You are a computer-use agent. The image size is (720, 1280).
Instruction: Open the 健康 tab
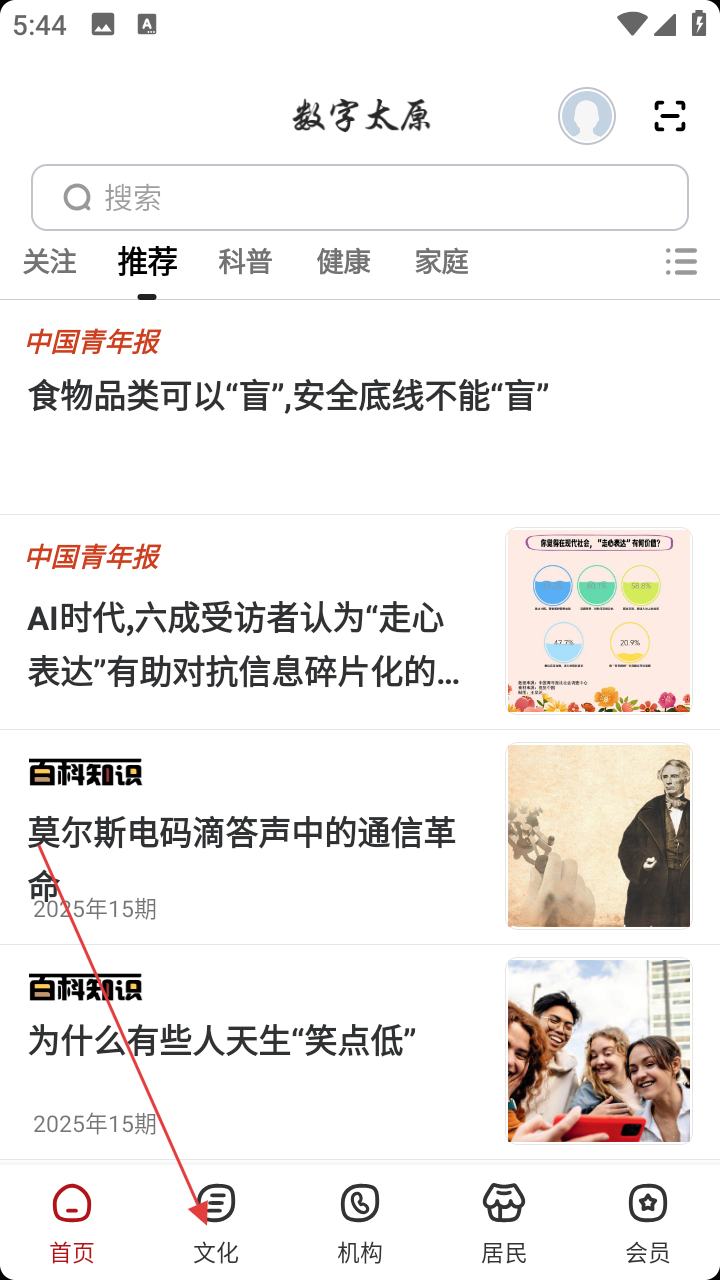click(x=343, y=262)
